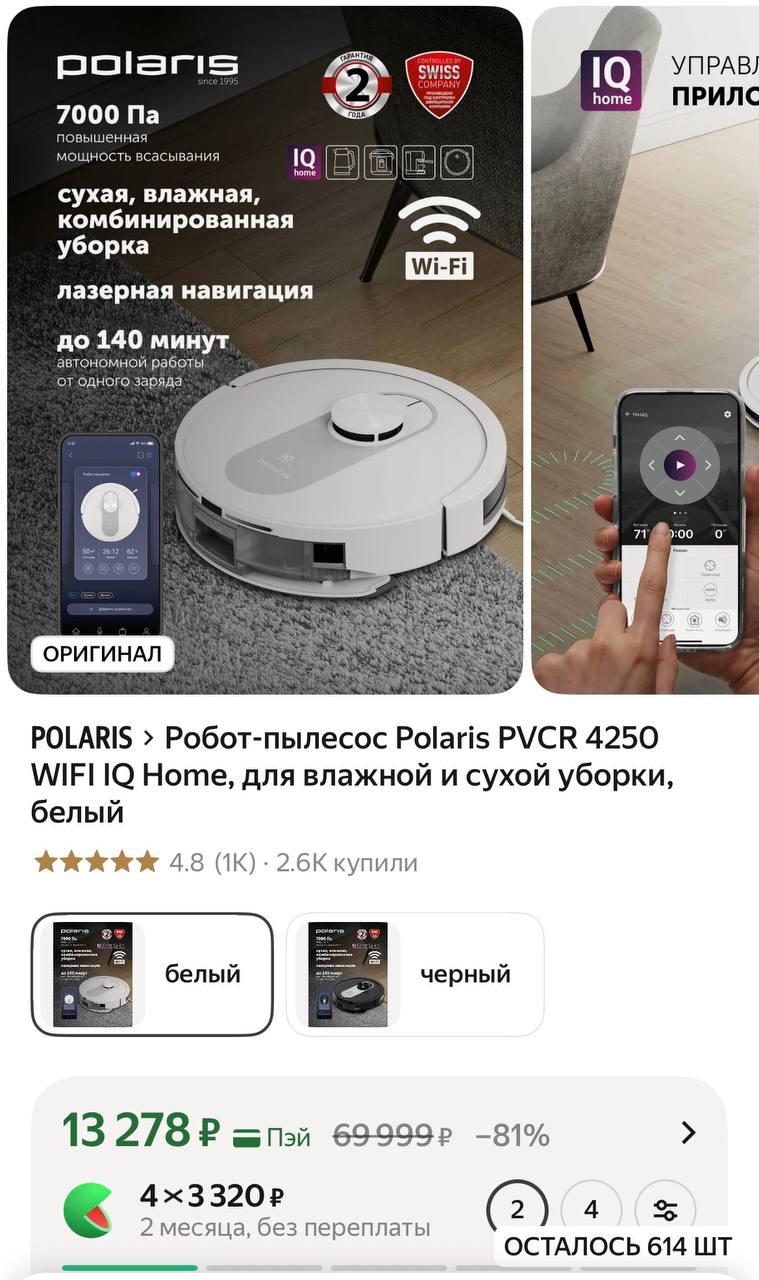Open the POLARIS brand page link
Viewport: 759px width, 1280px height.
[81, 738]
